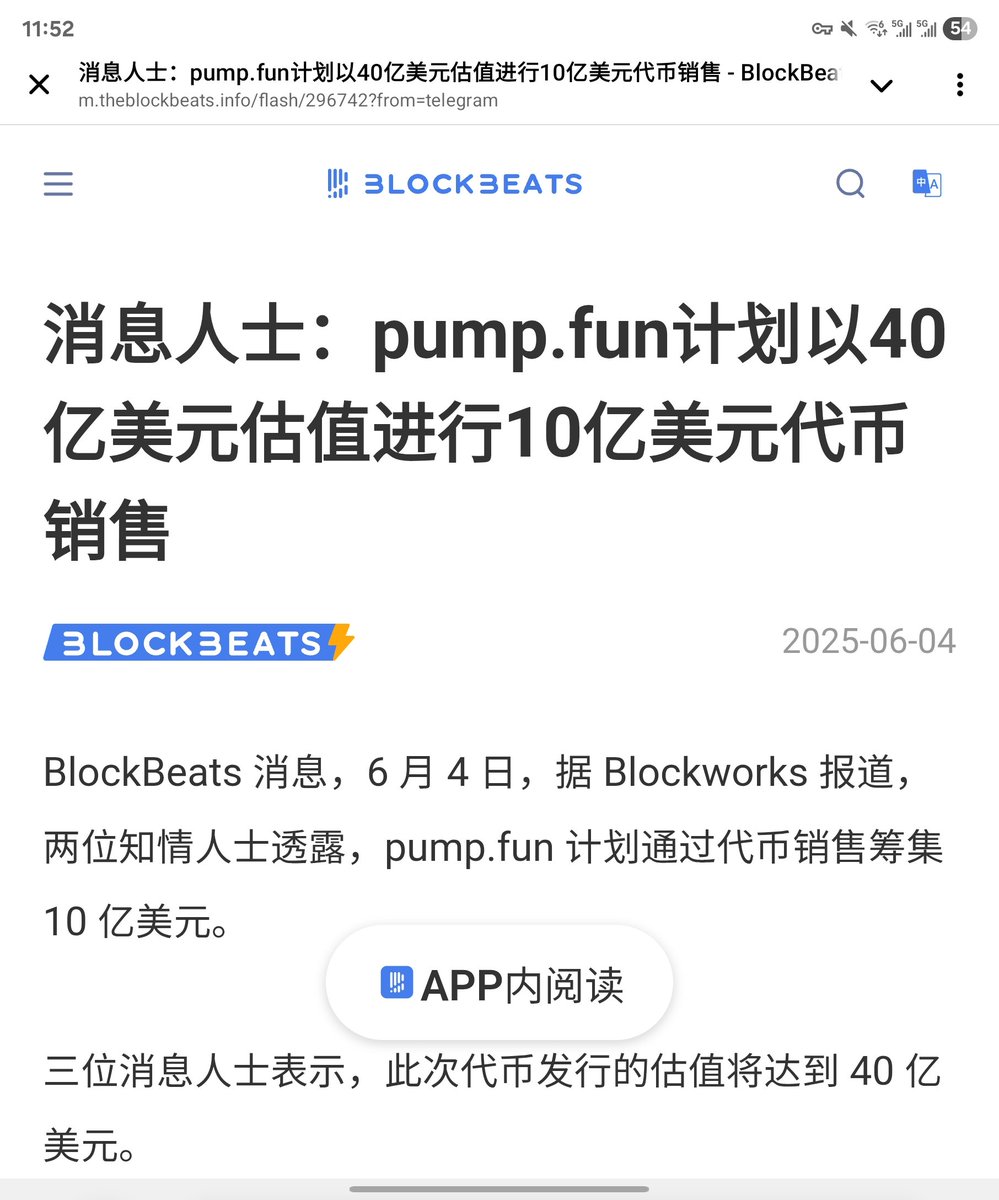Open the browser overflow menu
The image size is (999, 1200).
click(959, 85)
